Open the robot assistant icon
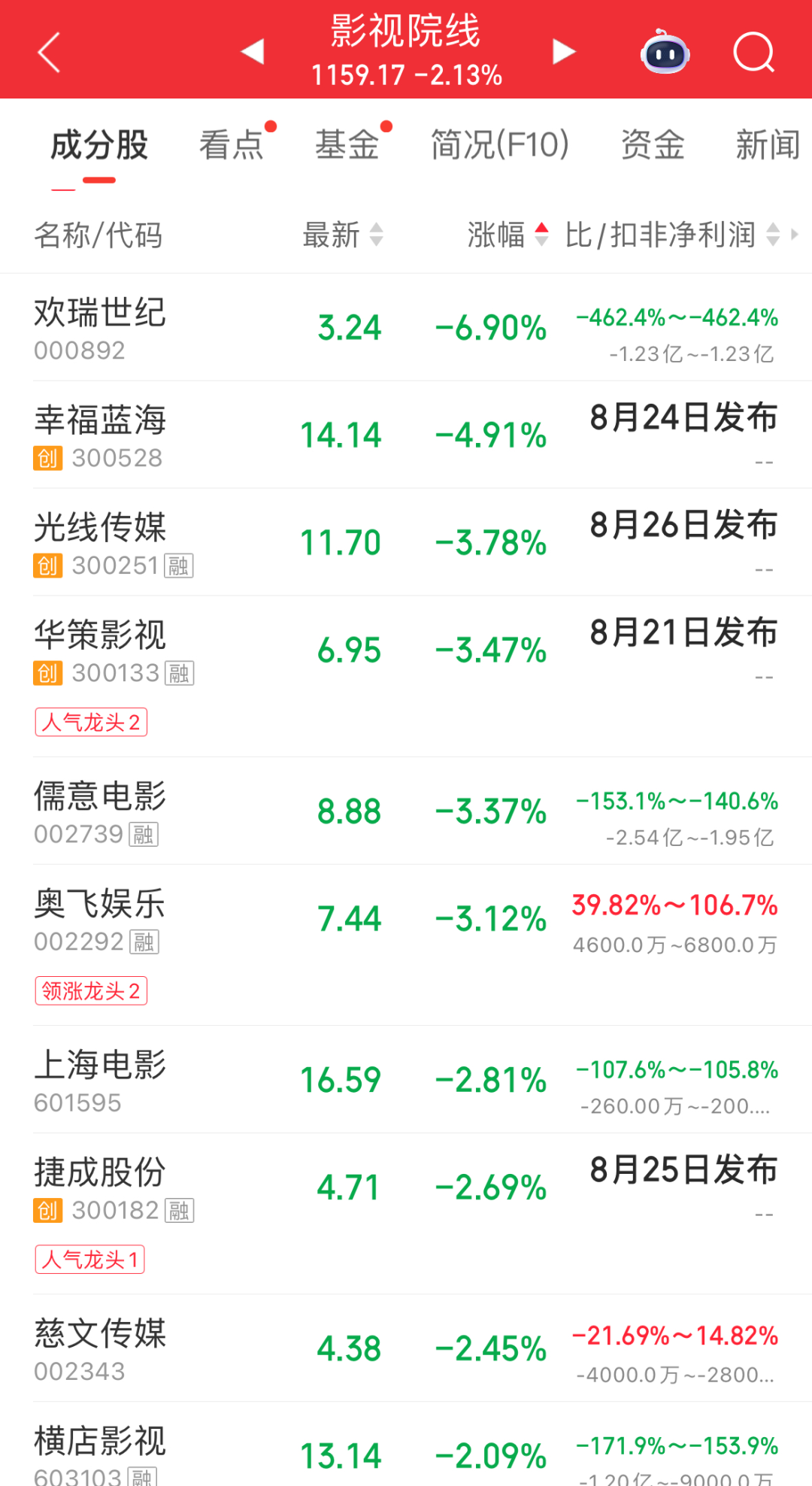812x1486 pixels. (x=665, y=52)
